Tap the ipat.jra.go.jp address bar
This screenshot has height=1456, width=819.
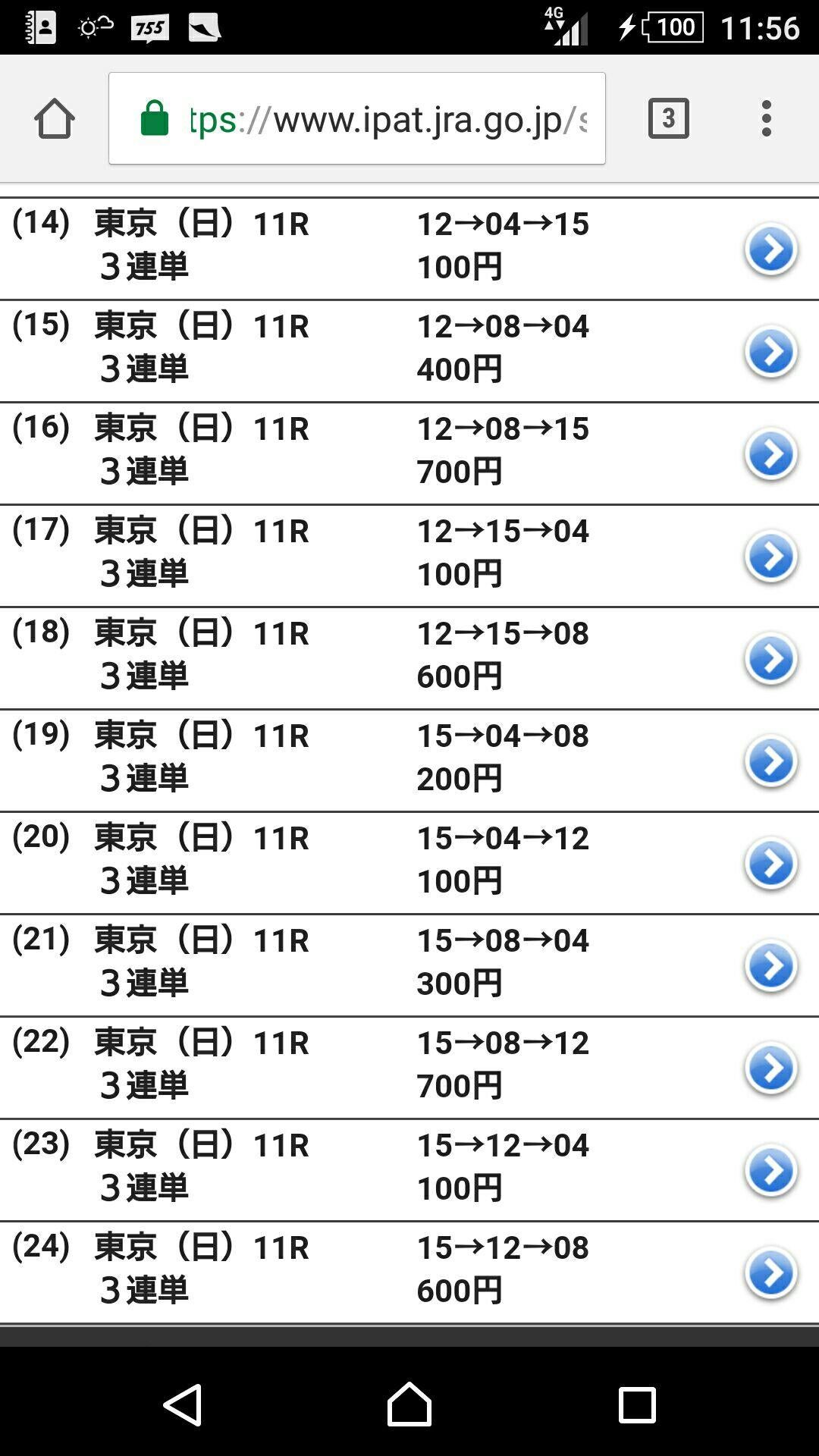click(x=356, y=119)
